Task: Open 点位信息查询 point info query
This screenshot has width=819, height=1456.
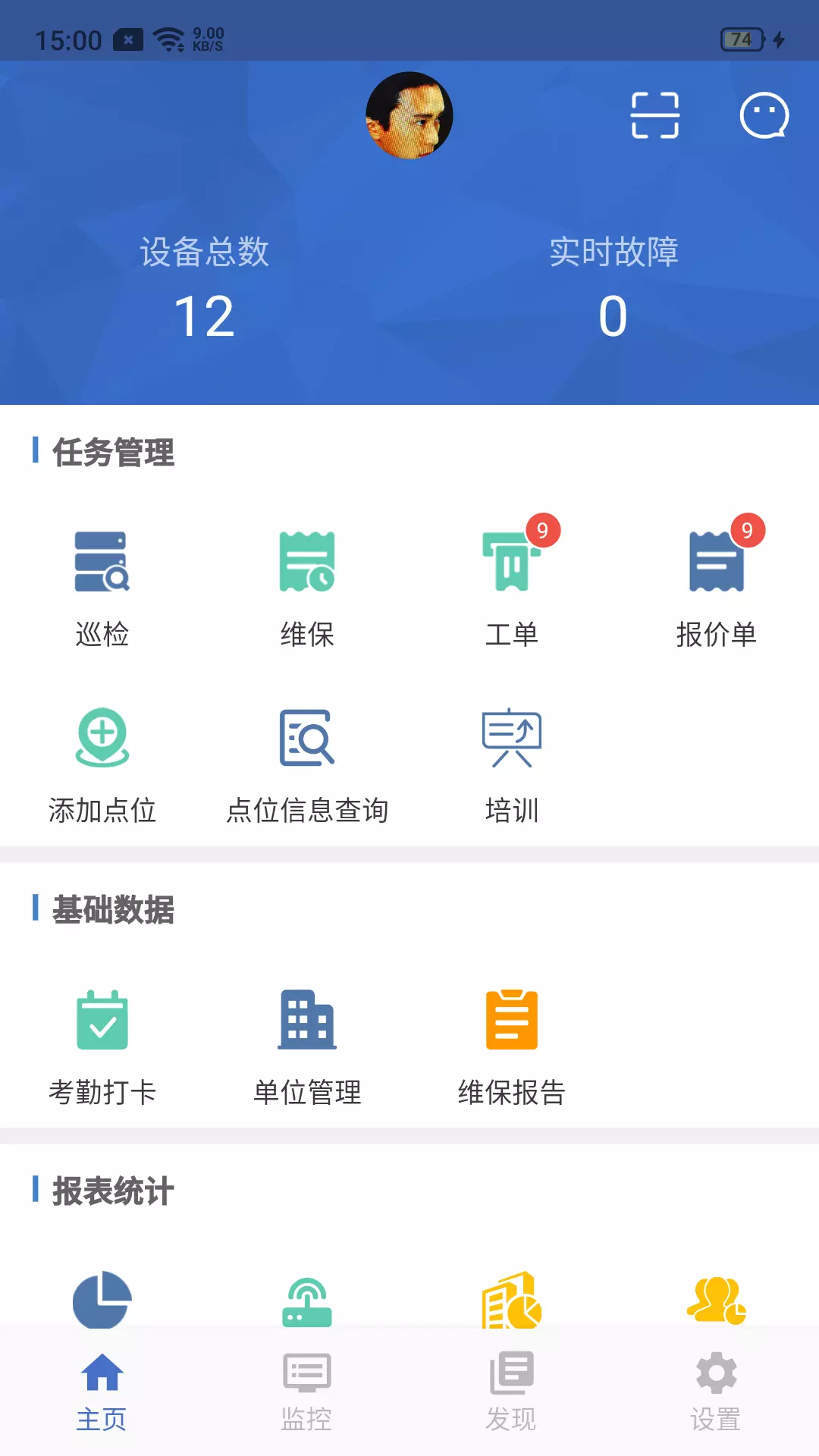Action: pos(307,766)
